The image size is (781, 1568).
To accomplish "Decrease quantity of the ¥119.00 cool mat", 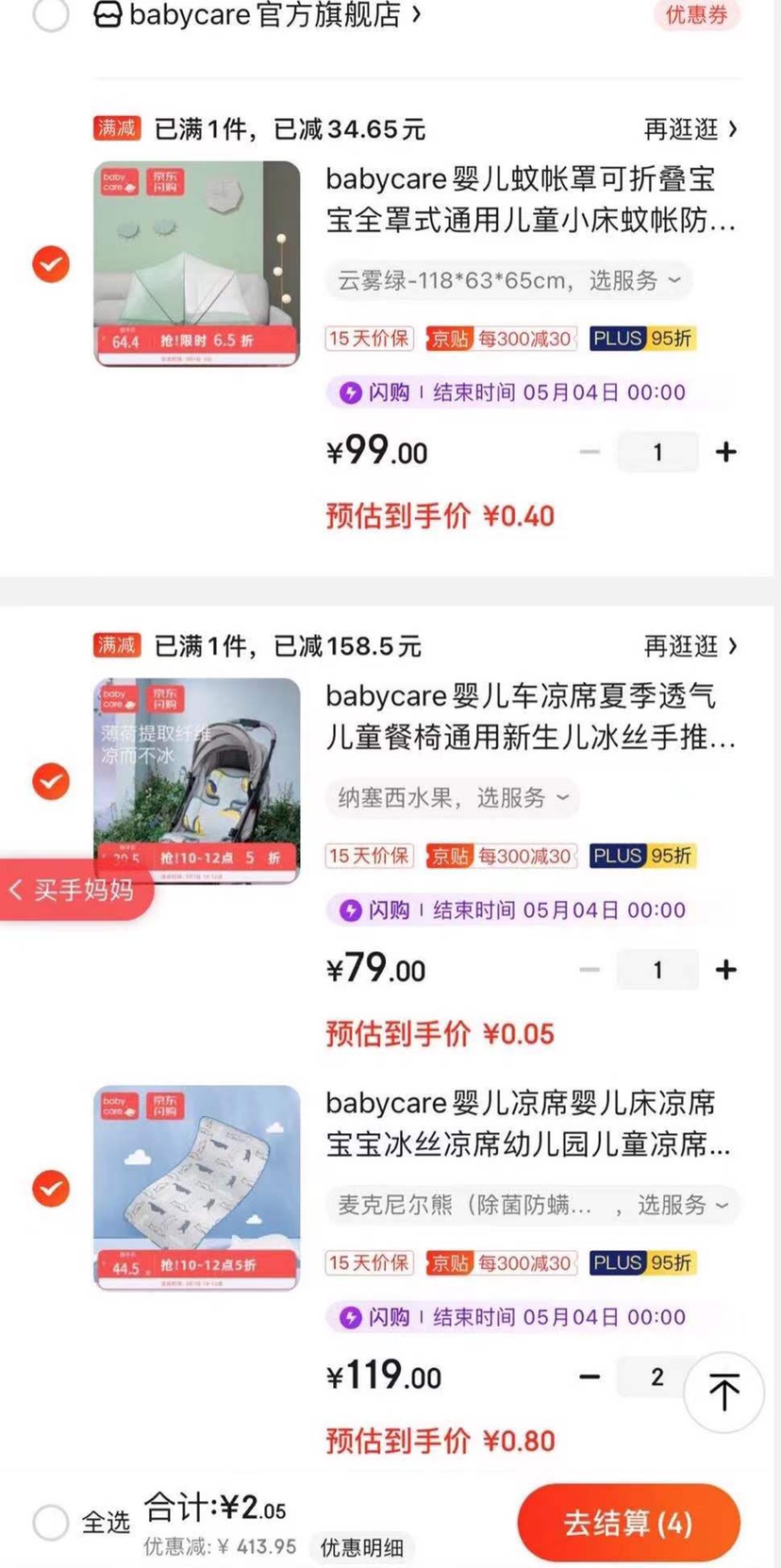I will (590, 1376).
